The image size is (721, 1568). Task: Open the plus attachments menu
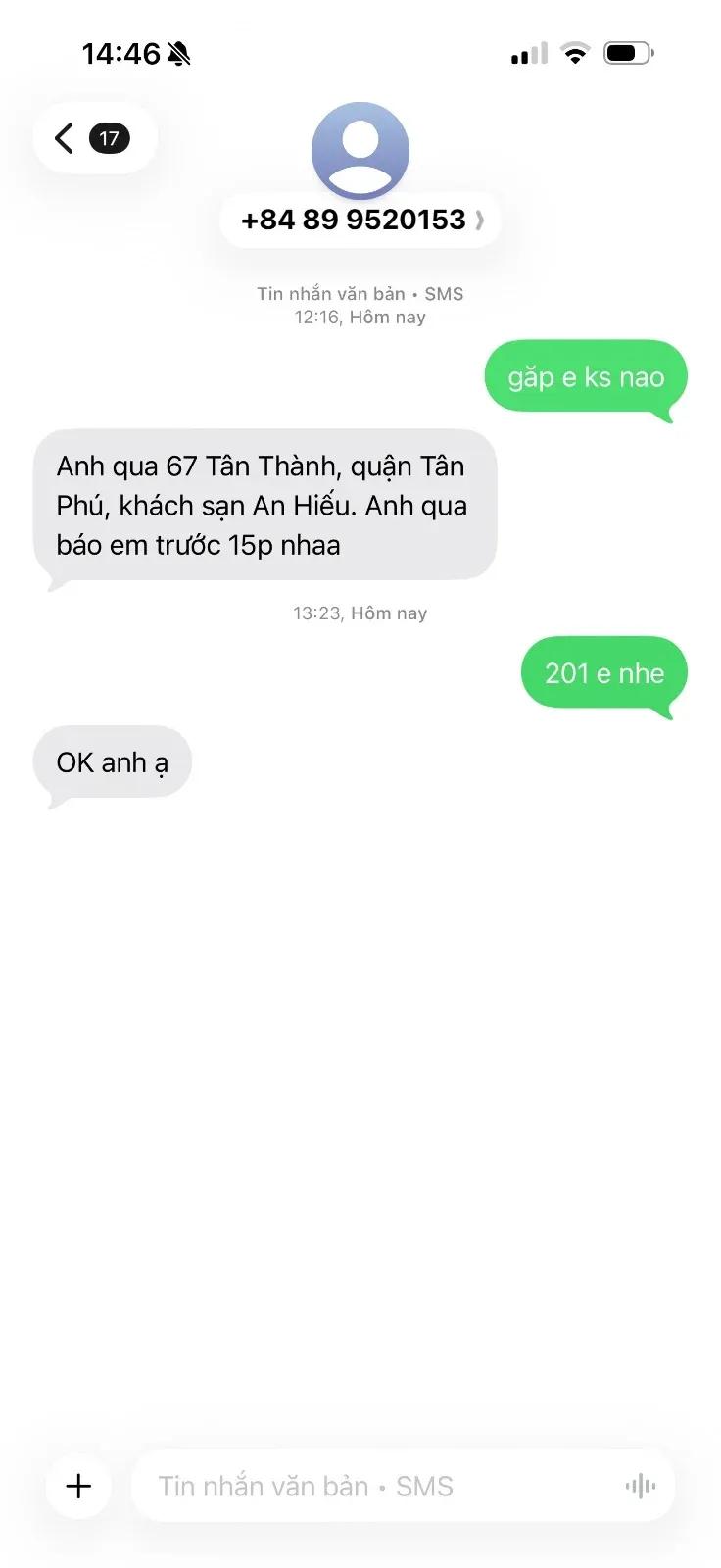click(78, 1486)
